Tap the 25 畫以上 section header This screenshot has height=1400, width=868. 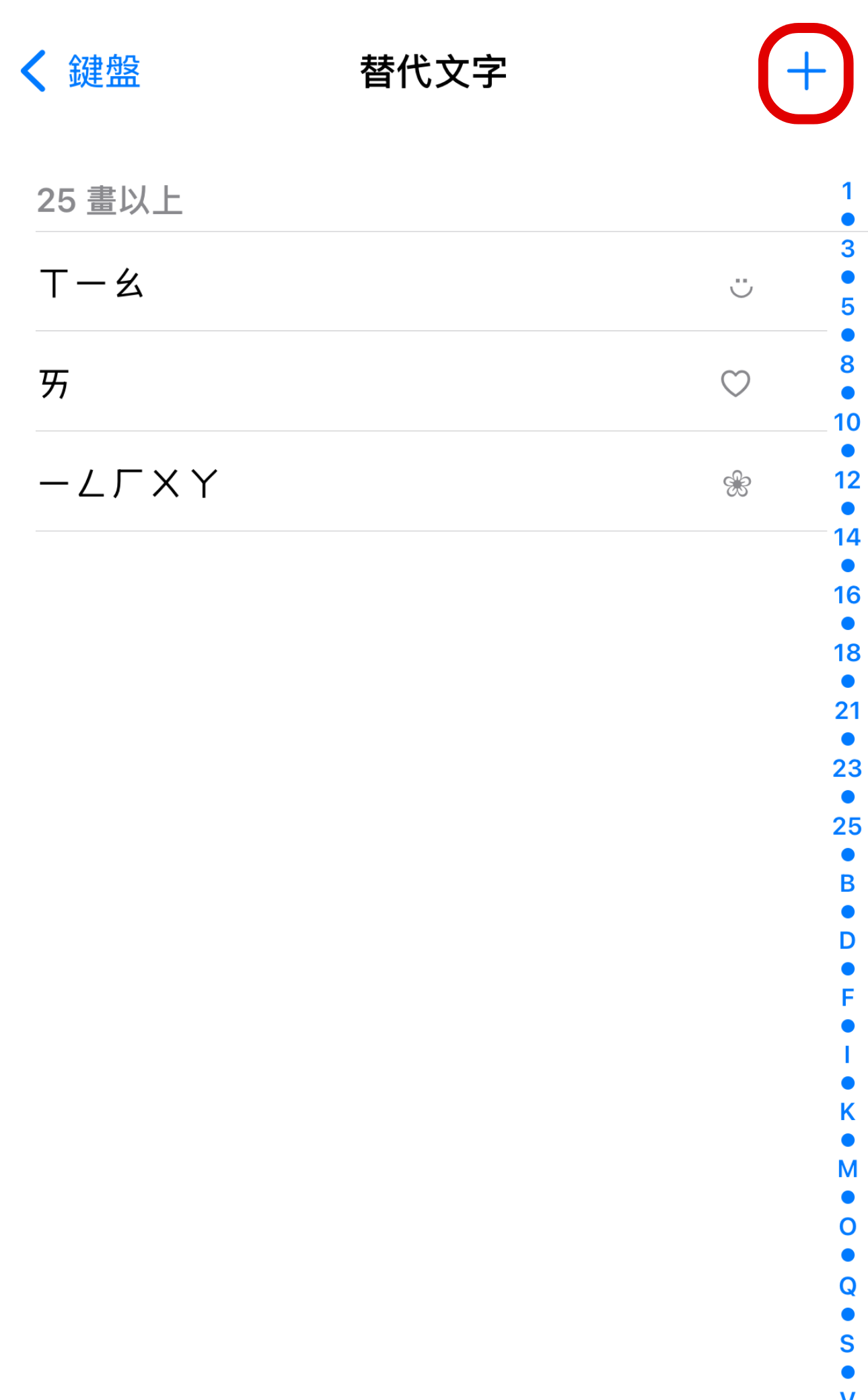click(110, 199)
